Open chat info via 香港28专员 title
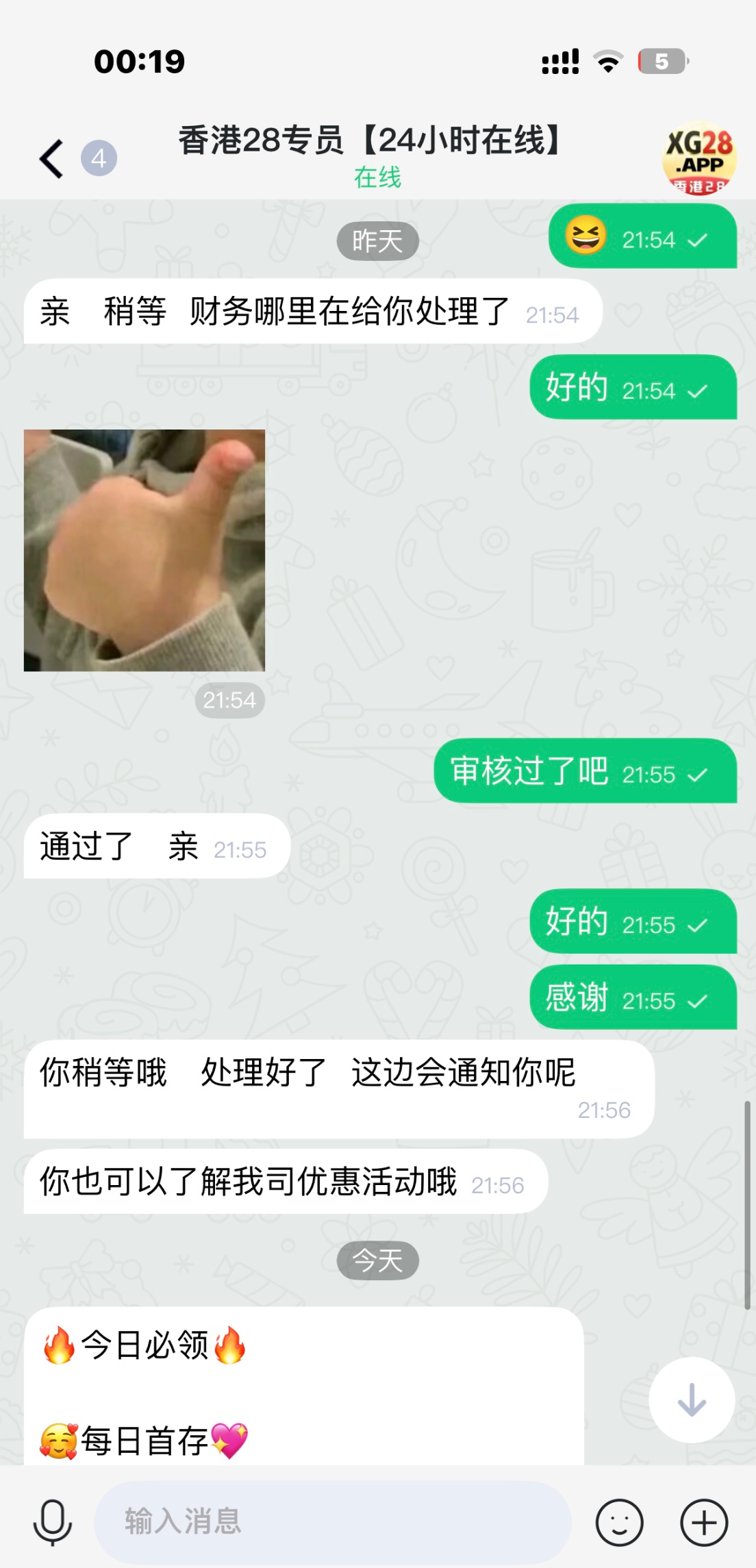 click(370, 141)
